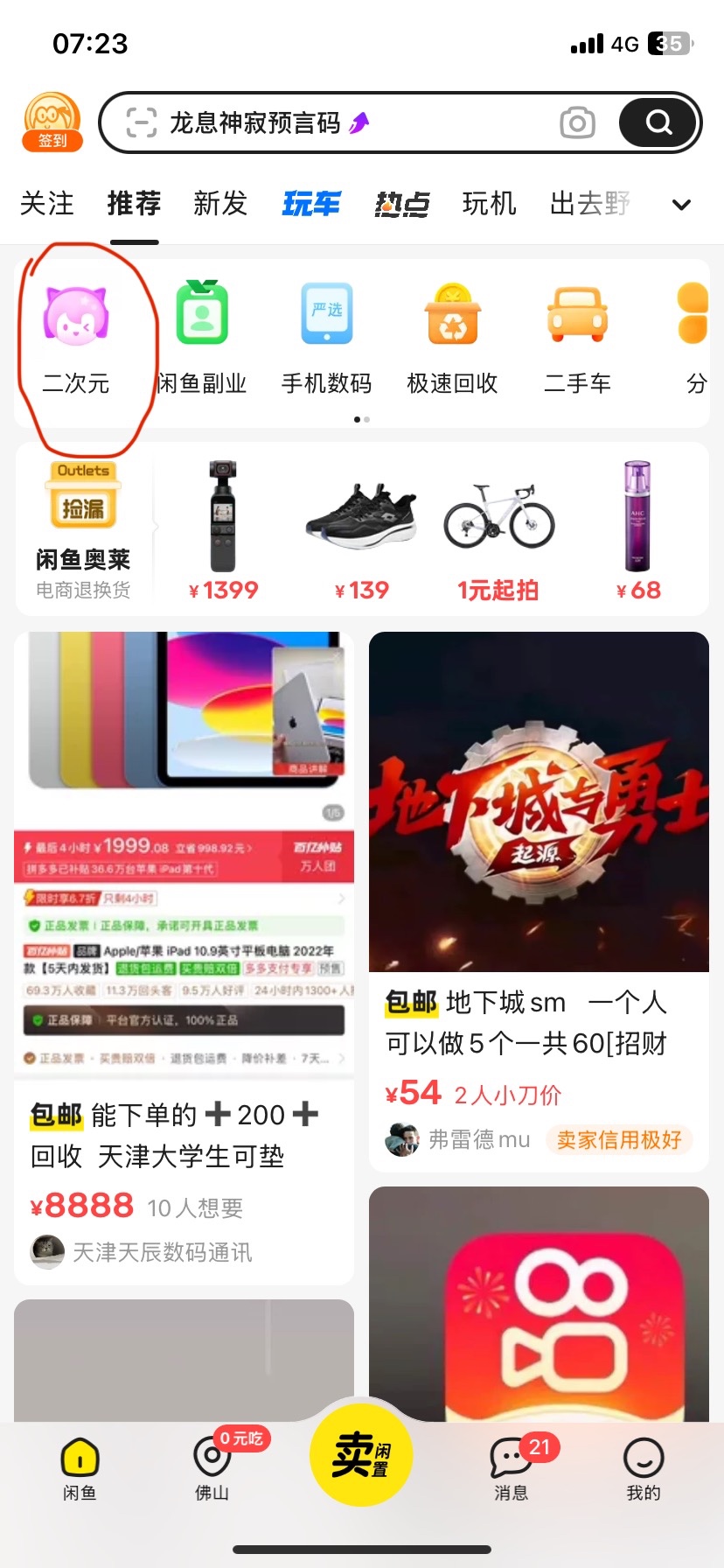The height and width of the screenshot is (1568, 724).
Task: Expand the category dropdown chevron
Action: click(x=681, y=205)
